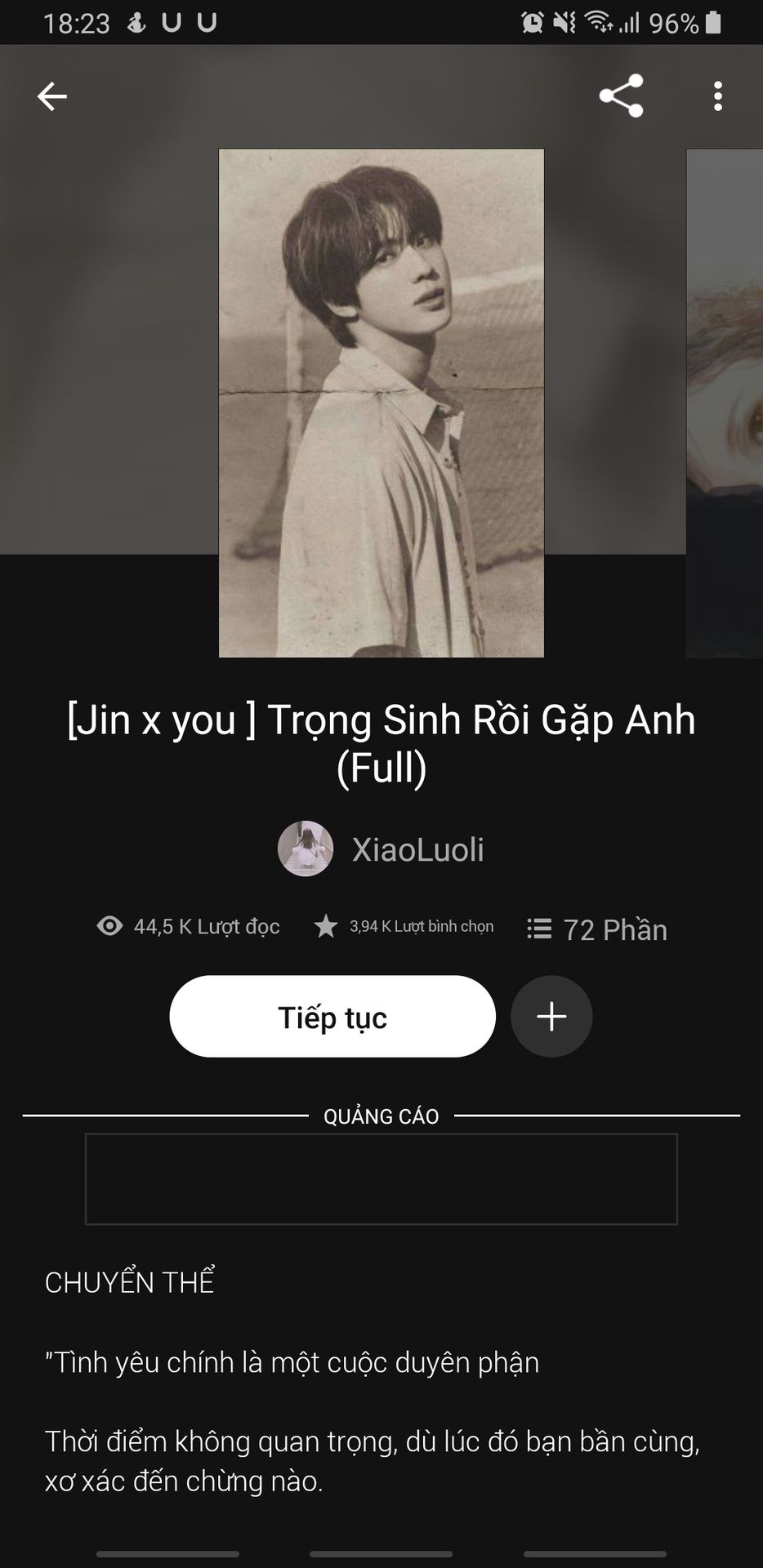Open the overflow menu
763x1568 pixels.
coord(717,96)
